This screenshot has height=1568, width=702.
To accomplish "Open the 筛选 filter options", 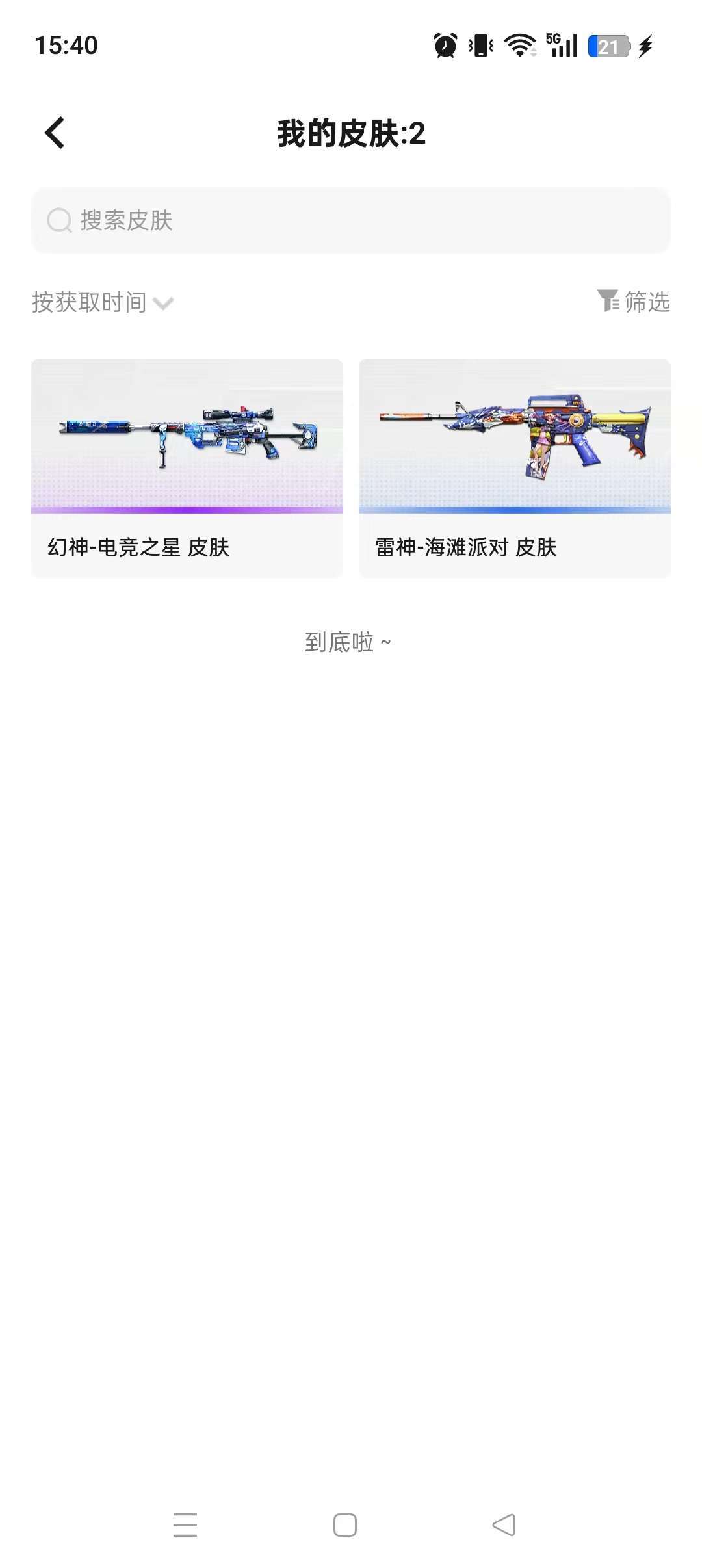I will click(634, 302).
